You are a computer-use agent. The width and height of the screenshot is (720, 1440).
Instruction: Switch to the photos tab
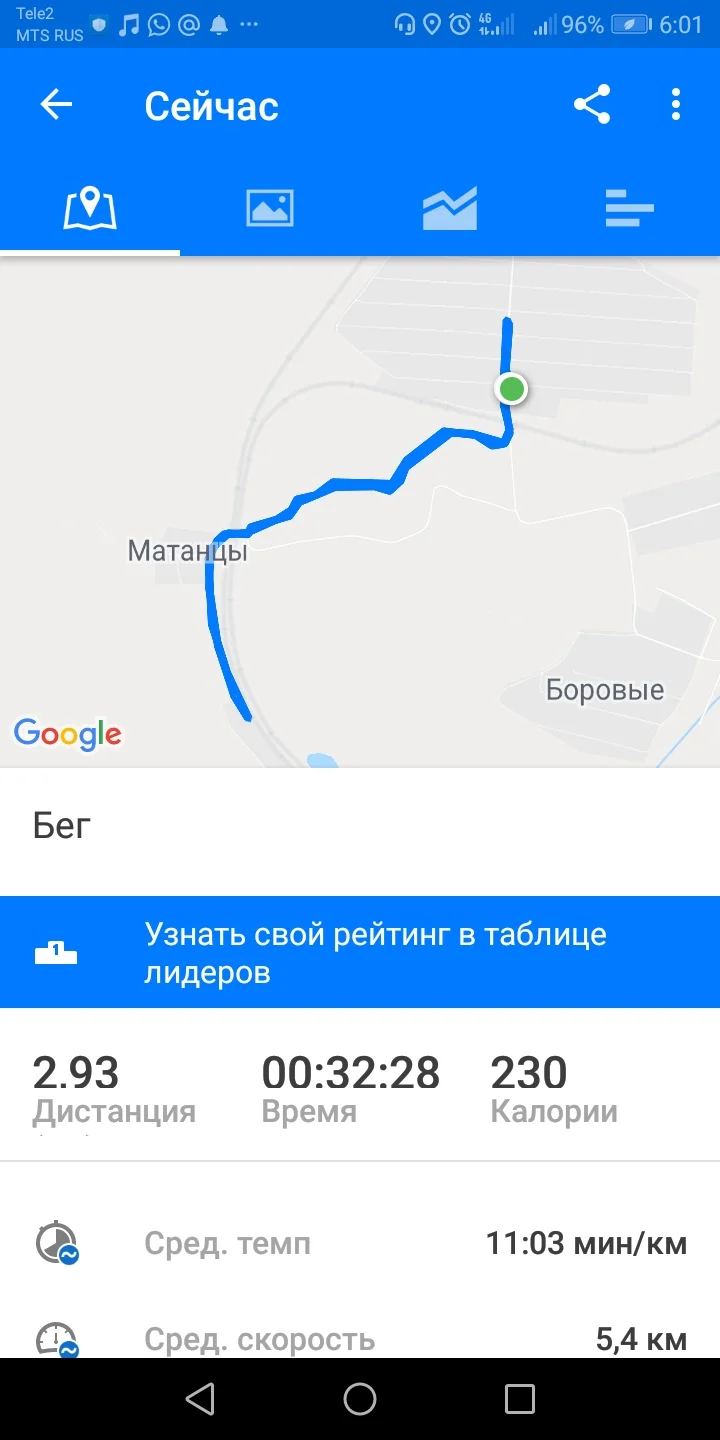click(x=270, y=209)
